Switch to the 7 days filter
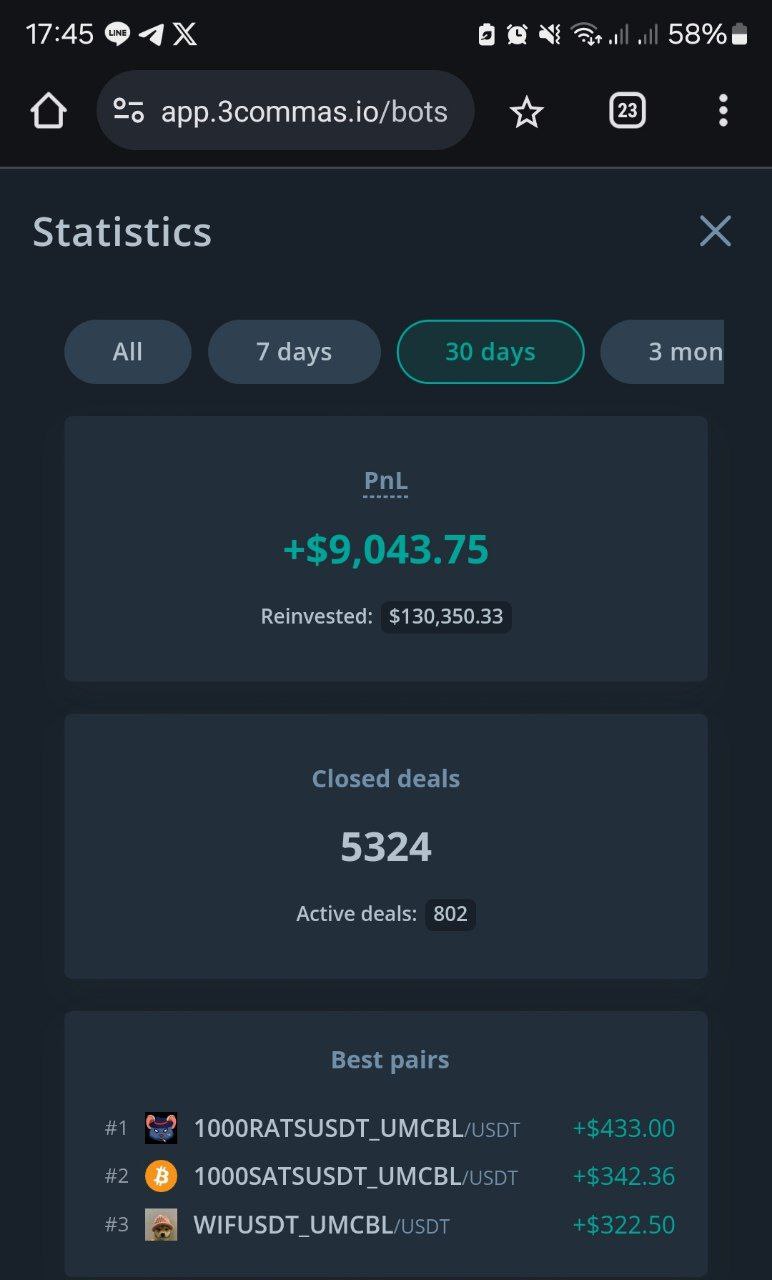Screen dimensions: 772x1280 point(294,352)
